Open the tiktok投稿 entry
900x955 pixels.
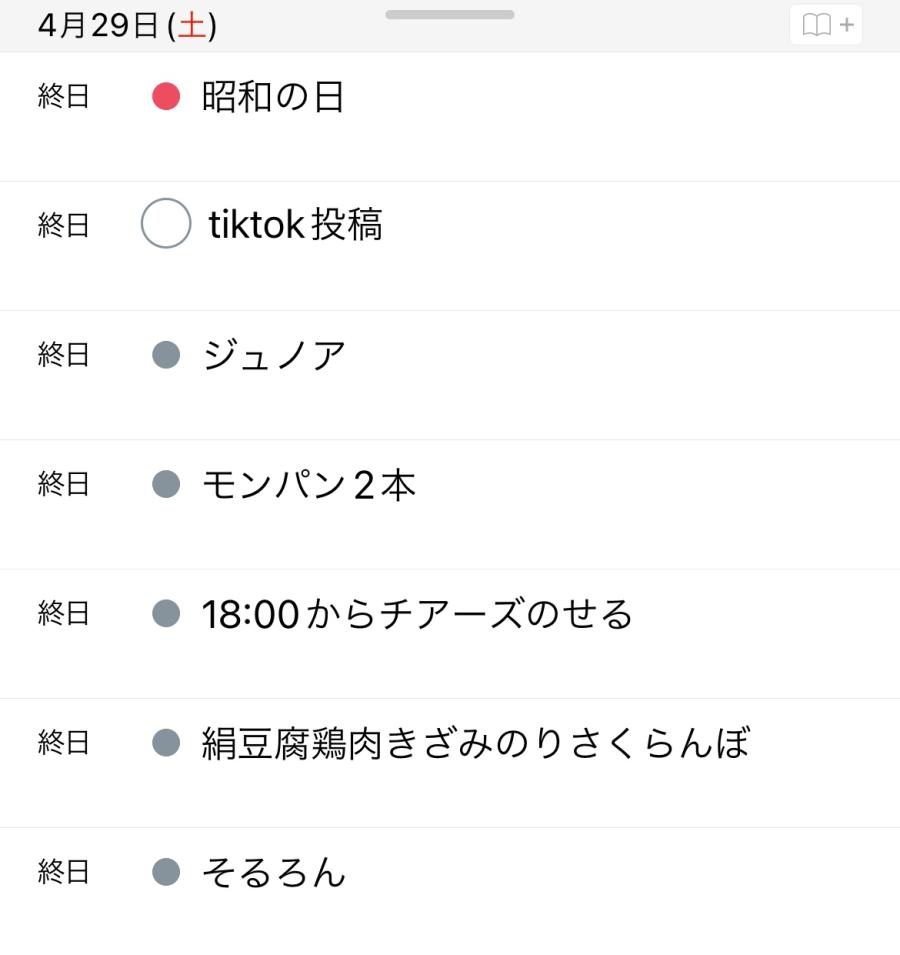pyautogui.click(x=295, y=225)
